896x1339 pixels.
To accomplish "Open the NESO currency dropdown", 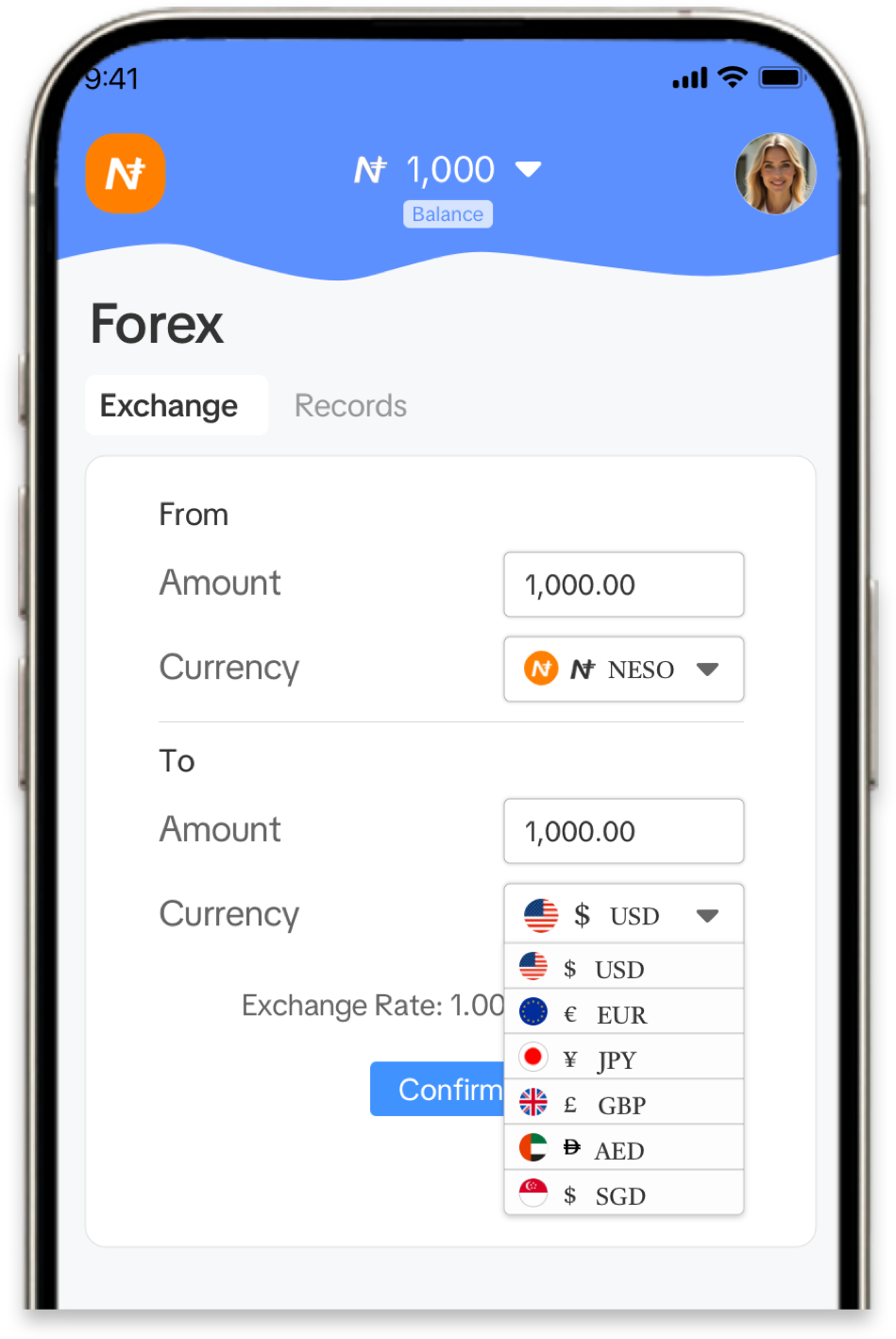I will 623,669.
